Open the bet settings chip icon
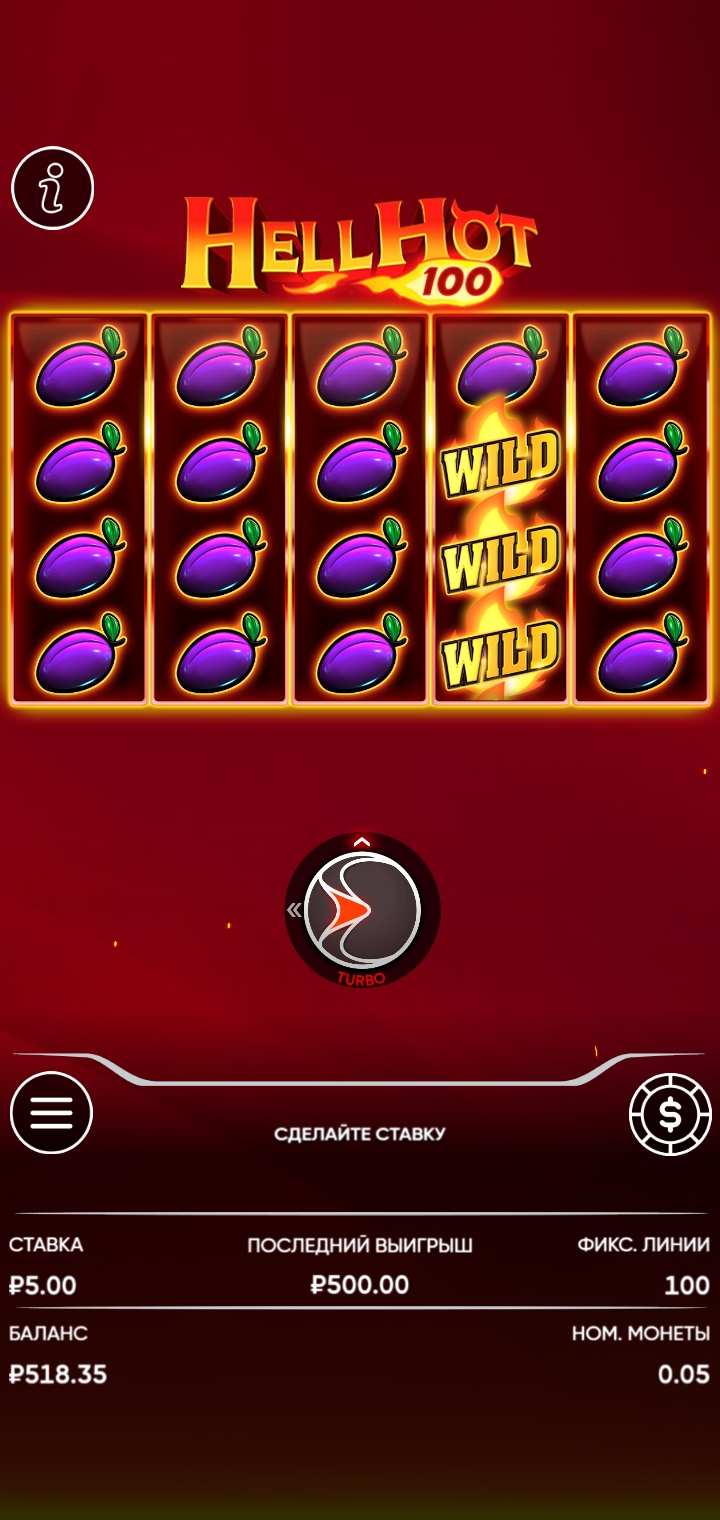The image size is (720, 1520). [669, 1113]
